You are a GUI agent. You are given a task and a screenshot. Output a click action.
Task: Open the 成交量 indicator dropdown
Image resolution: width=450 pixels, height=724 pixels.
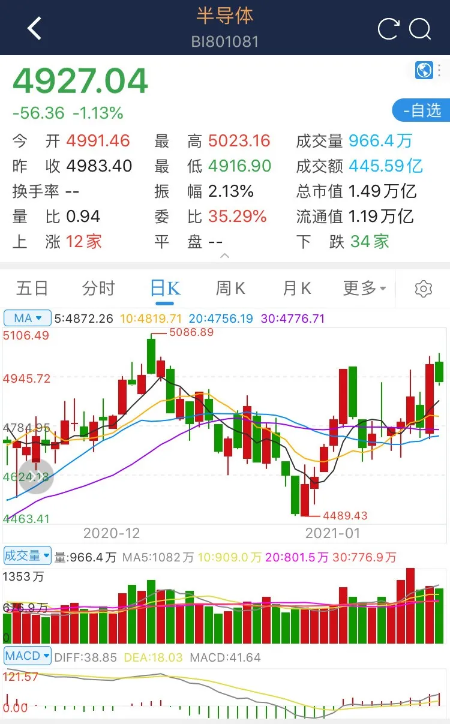(27, 556)
